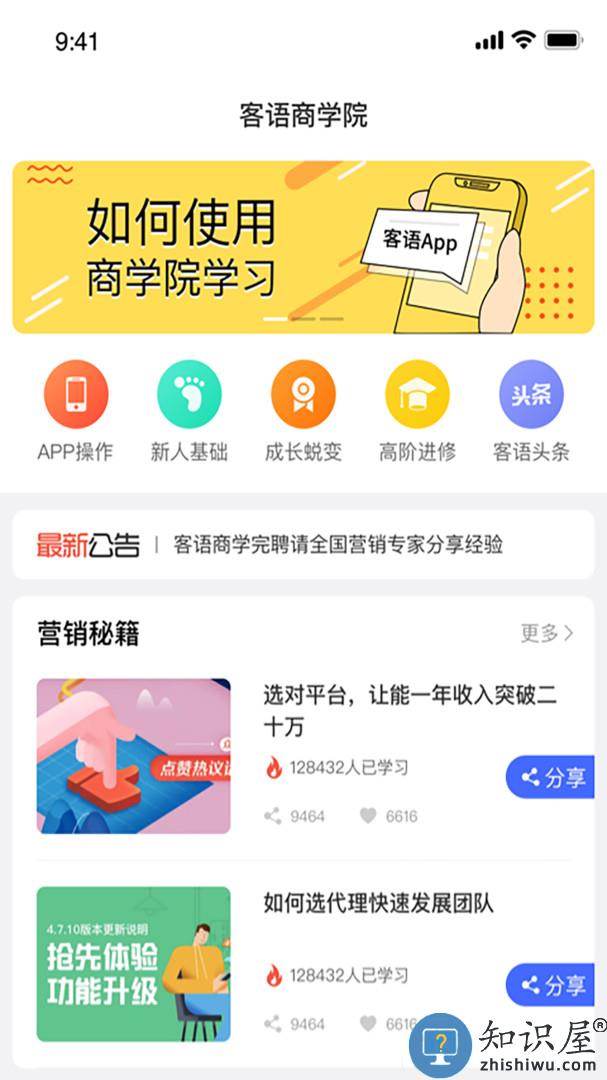The width and height of the screenshot is (607, 1080).
Task: Open article 如何选代理快速发展团队
Action: pyautogui.click(x=378, y=904)
